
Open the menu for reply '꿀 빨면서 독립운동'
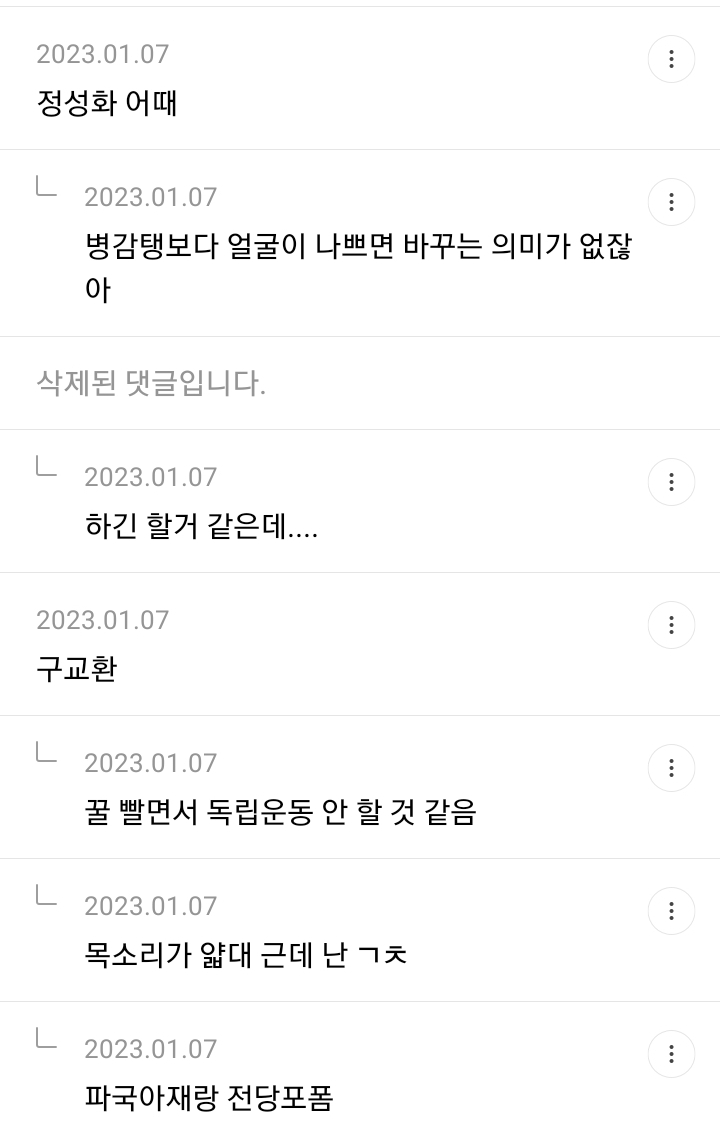coord(672,769)
